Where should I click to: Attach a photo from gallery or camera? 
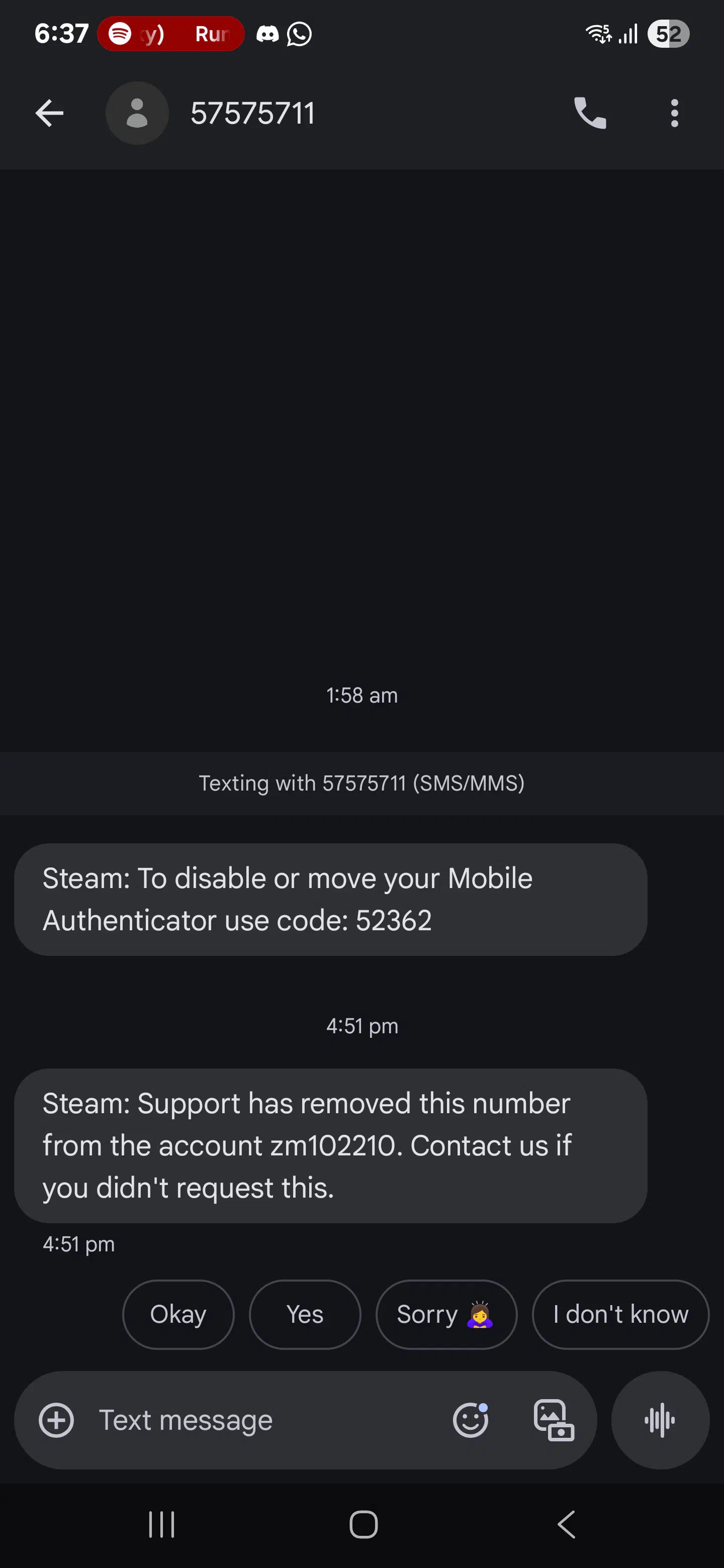pos(554,1420)
